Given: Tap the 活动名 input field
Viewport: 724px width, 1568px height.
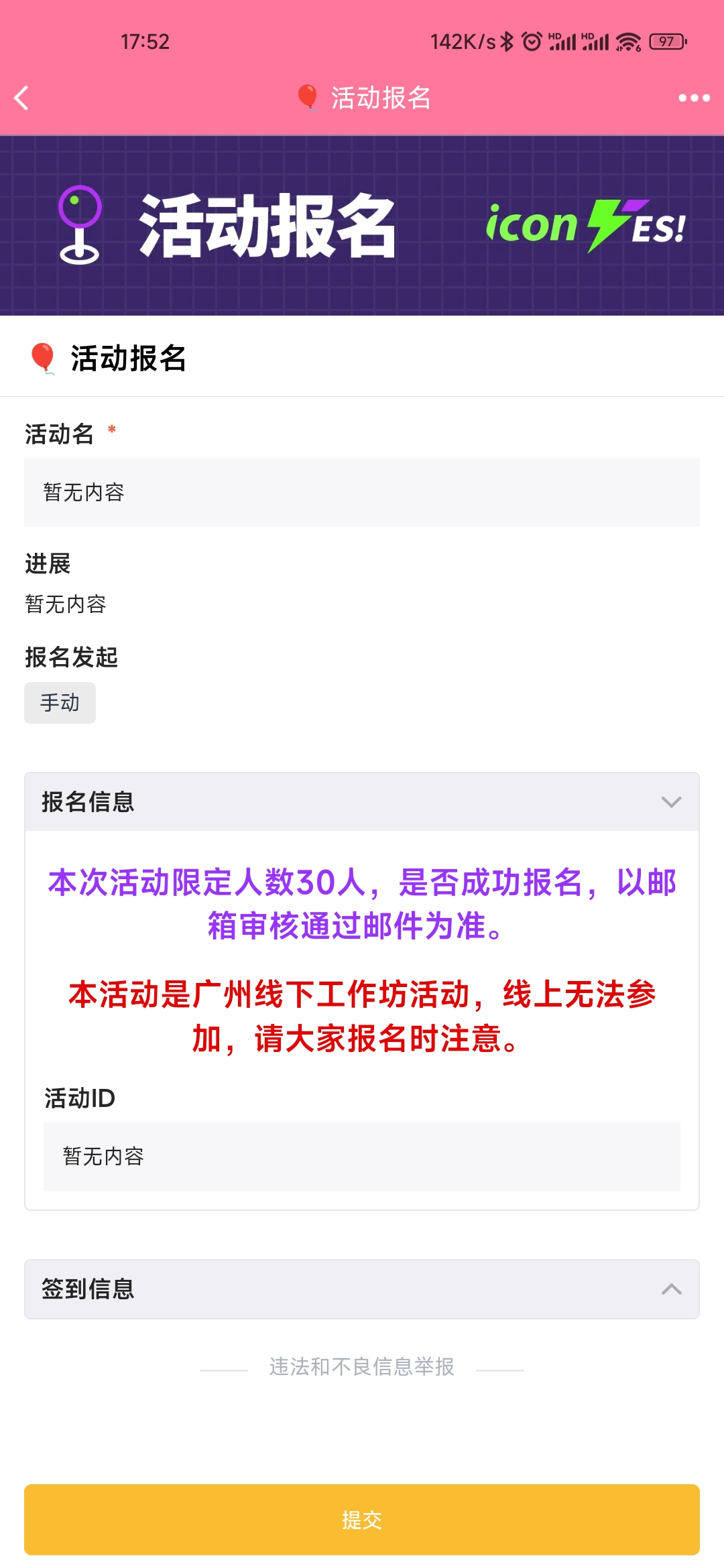Looking at the screenshot, I should [362, 493].
